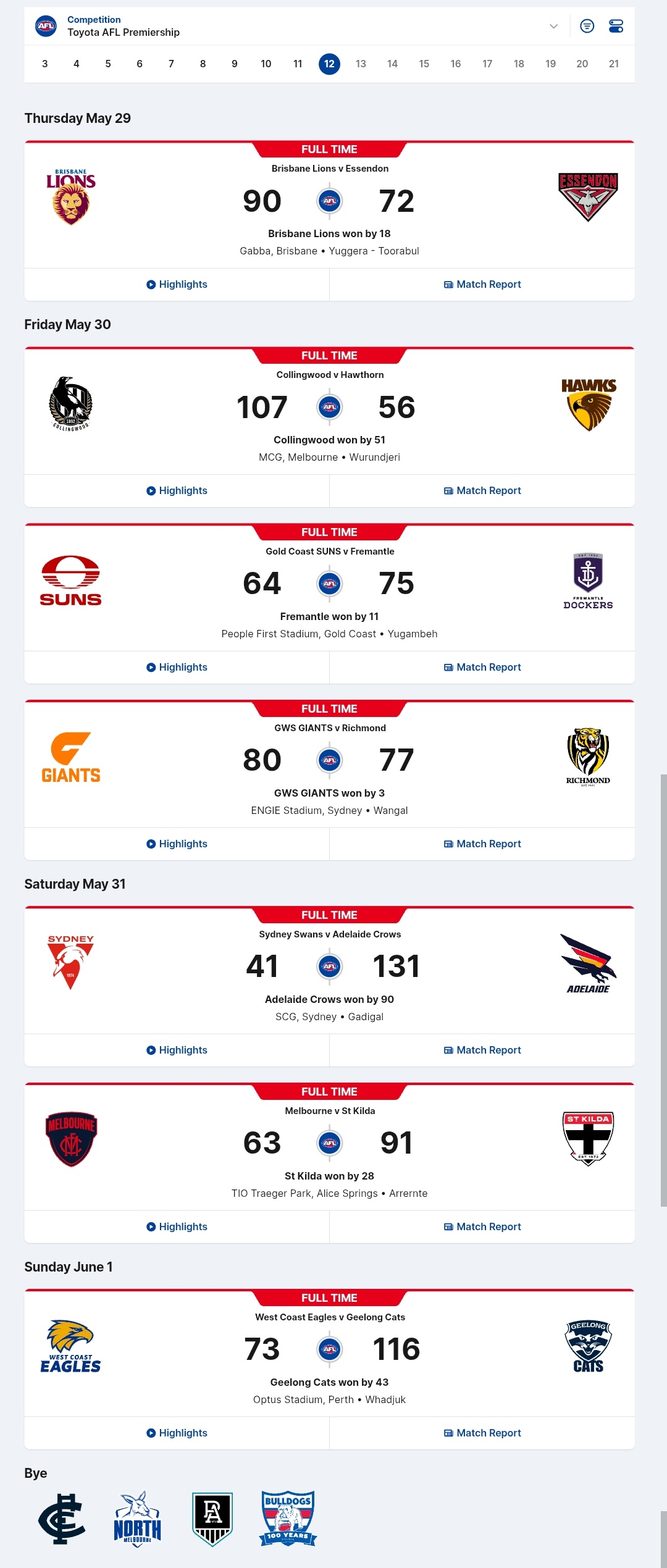This screenshot has width=667, height=1568.
Task: Watch Collingwood v Hawthorn highlights
Action: 177,491
